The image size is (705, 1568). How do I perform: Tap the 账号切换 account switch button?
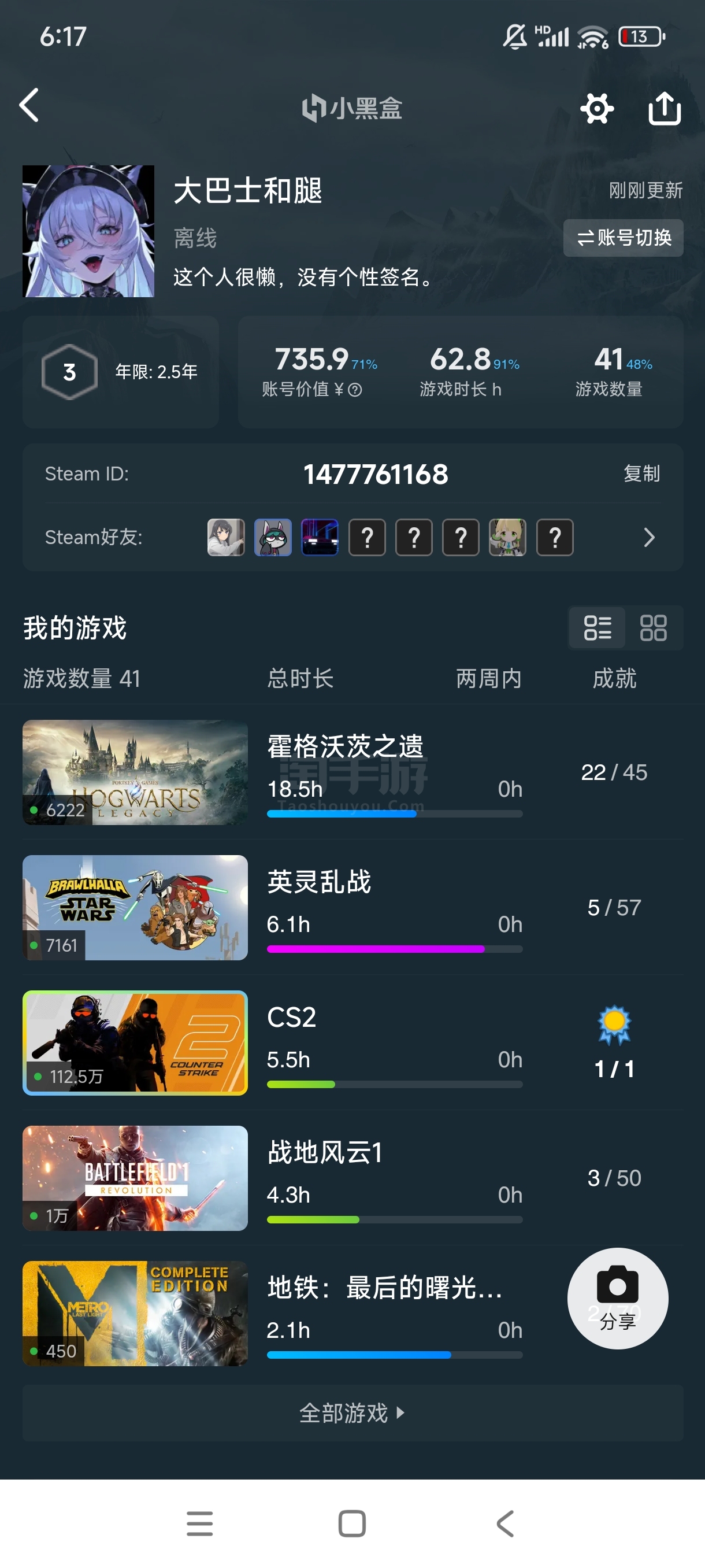[x=623, y=238]
